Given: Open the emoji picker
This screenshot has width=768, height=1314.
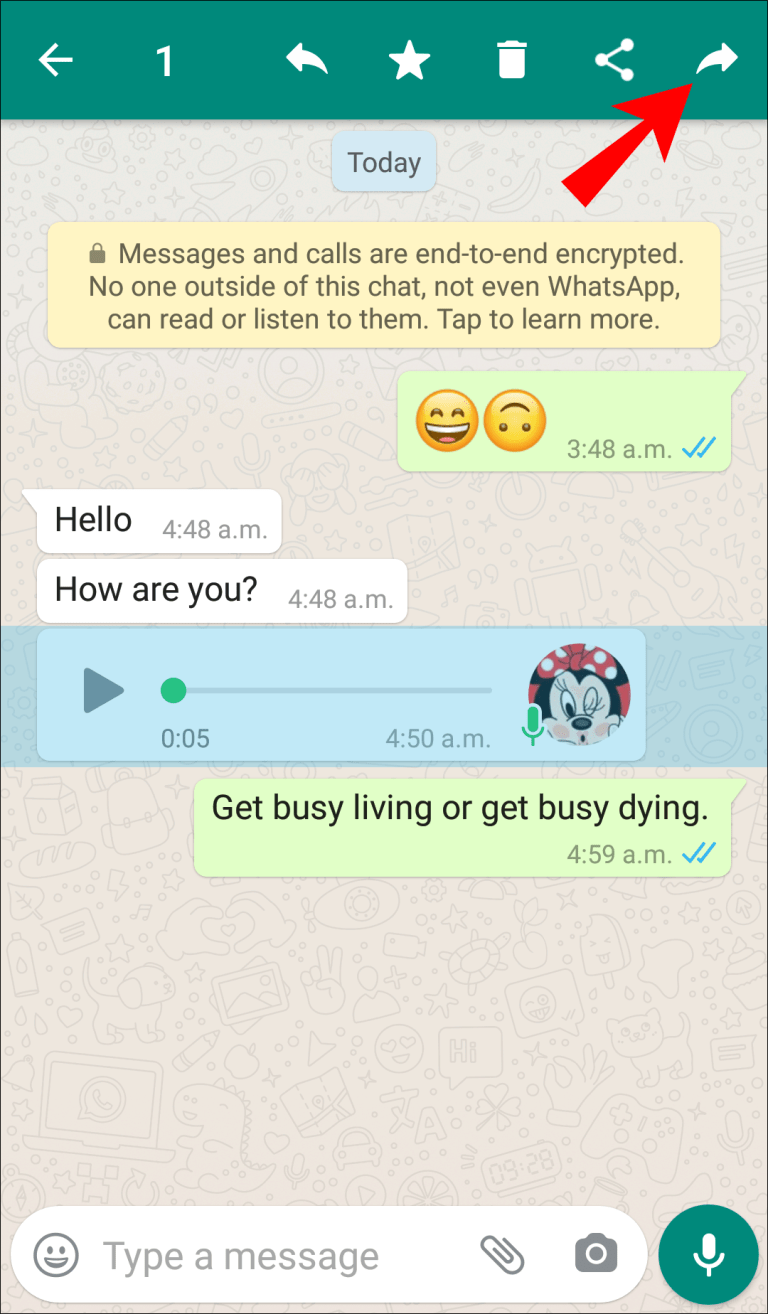Looking at the screenshot, I should [x=55, y=1254].
